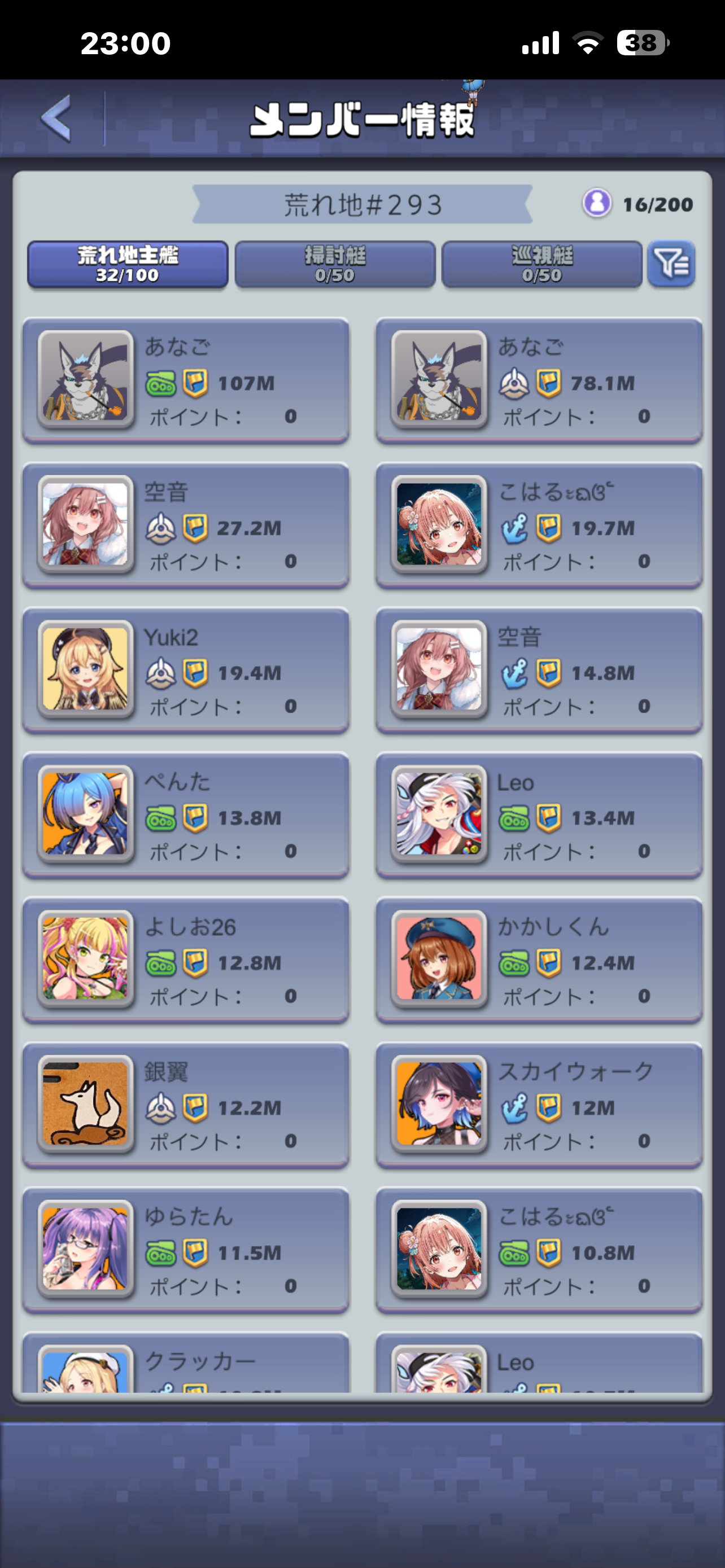Open 空音's 27.2M member card
725x1568 pixels.
tap(186, 526)
